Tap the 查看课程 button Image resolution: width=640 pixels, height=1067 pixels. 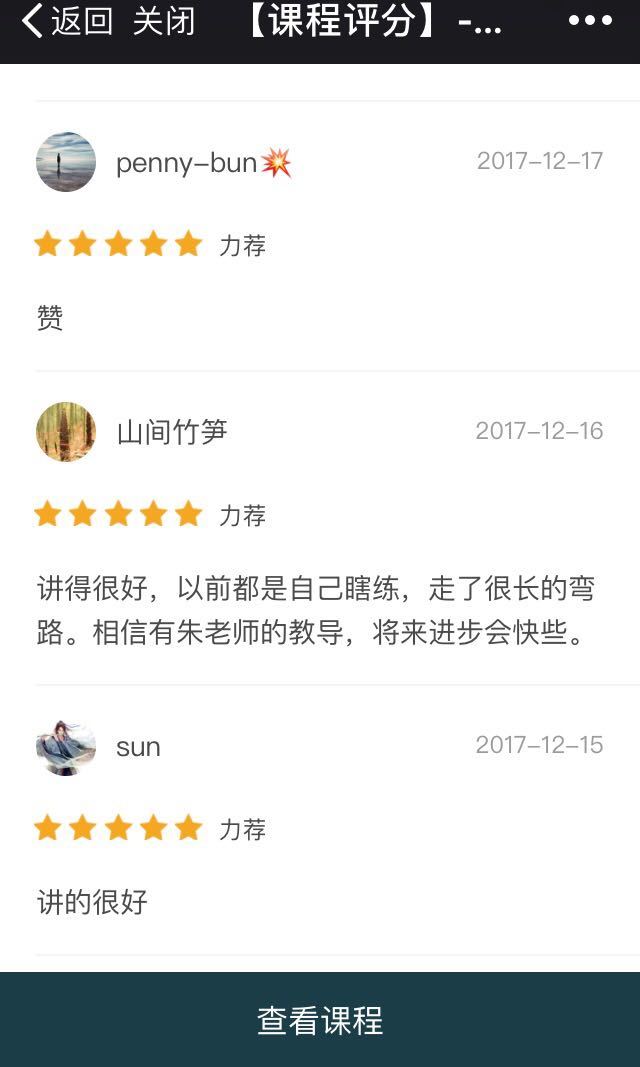(320, 1019)
